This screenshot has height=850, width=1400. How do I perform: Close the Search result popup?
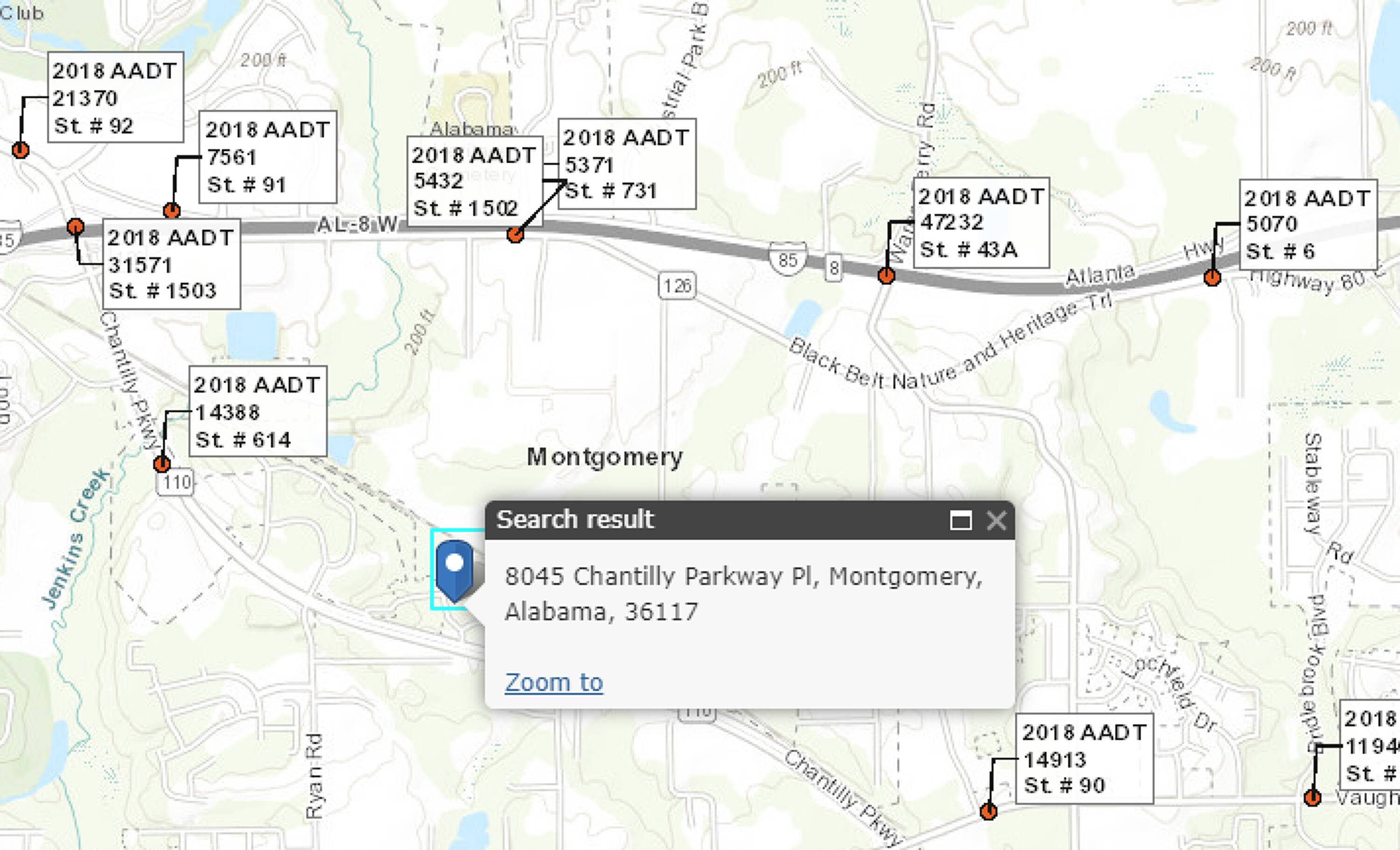(x=997, y=521)
